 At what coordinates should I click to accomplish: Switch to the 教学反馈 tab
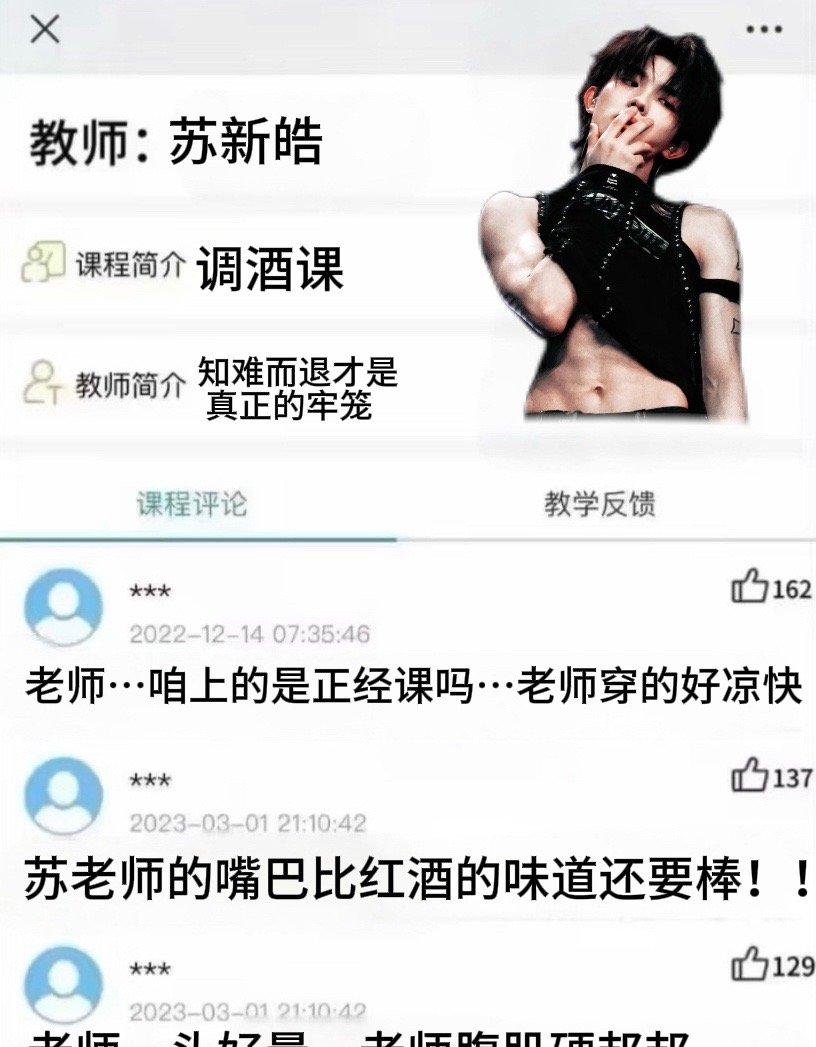tap(599, 503)
